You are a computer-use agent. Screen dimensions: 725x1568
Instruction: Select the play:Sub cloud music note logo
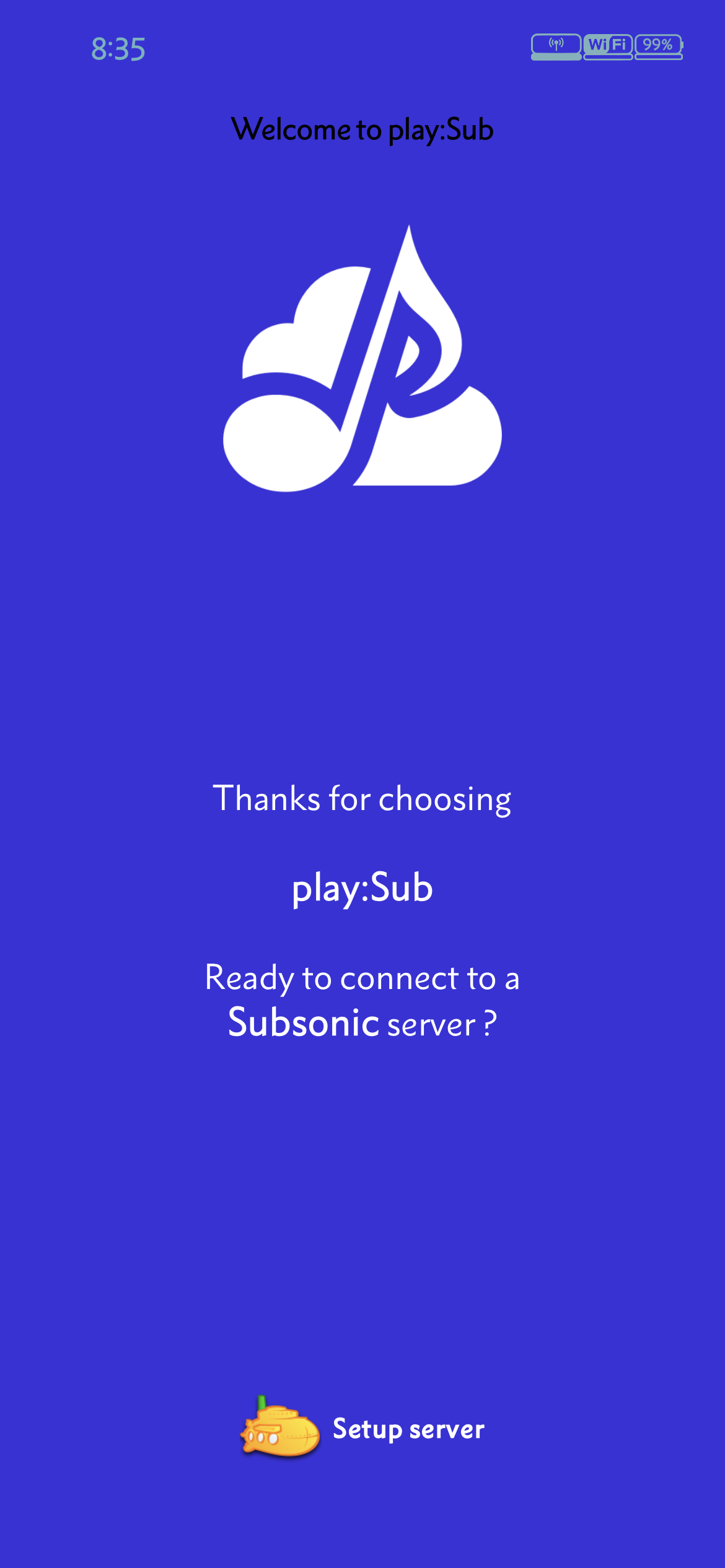click(x=362, y=359)
